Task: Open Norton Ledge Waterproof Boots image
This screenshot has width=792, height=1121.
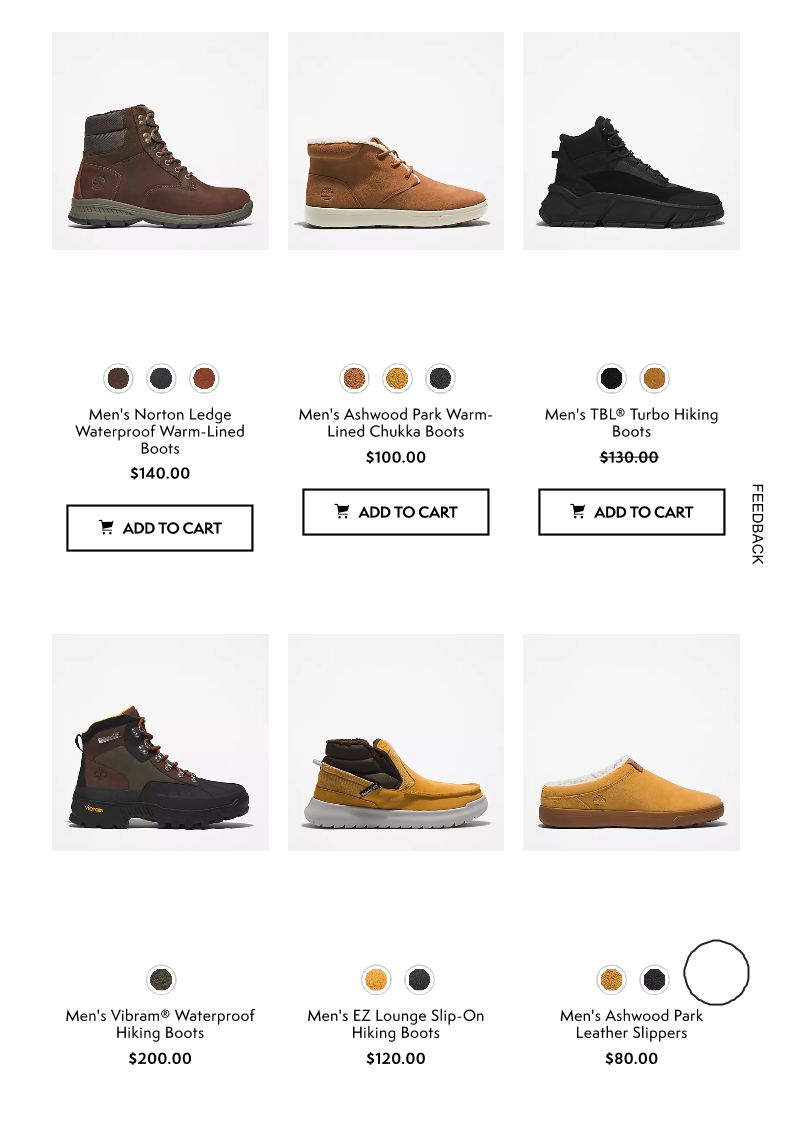Action: point(160,141)
